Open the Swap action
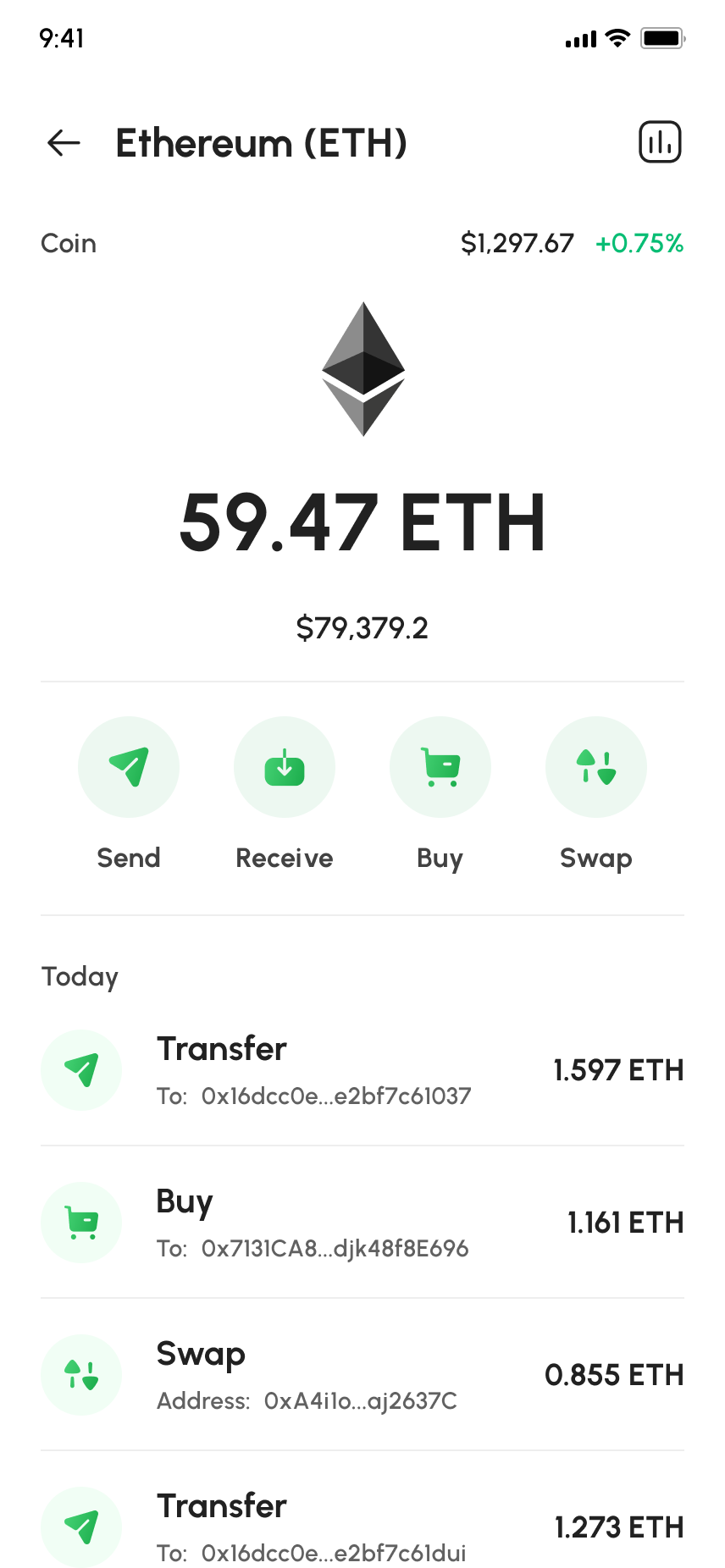Image resolution: width=725 pixels, height=1568 pixels. [x=596, y=767]
